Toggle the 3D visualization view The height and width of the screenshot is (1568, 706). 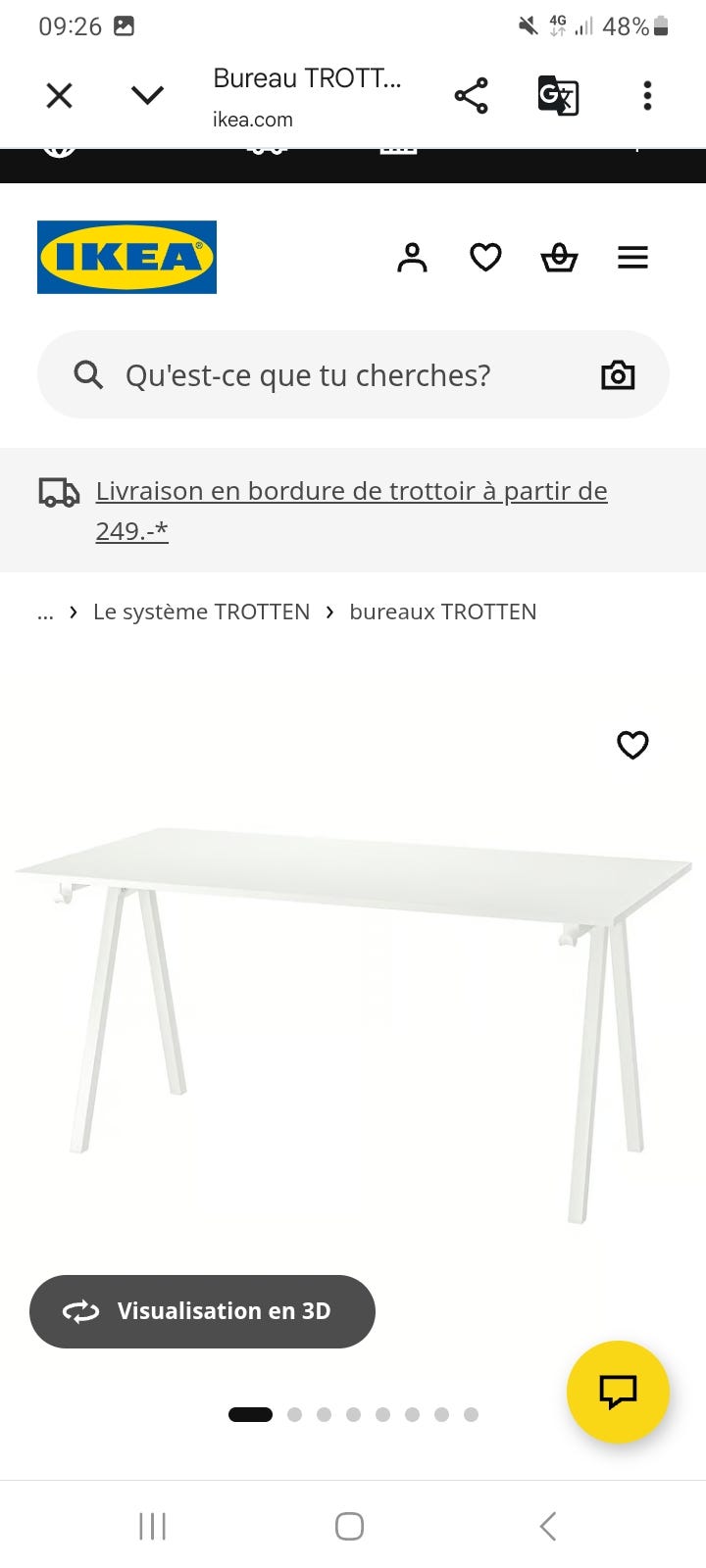pyautogui.click(x=202, y=1311)
